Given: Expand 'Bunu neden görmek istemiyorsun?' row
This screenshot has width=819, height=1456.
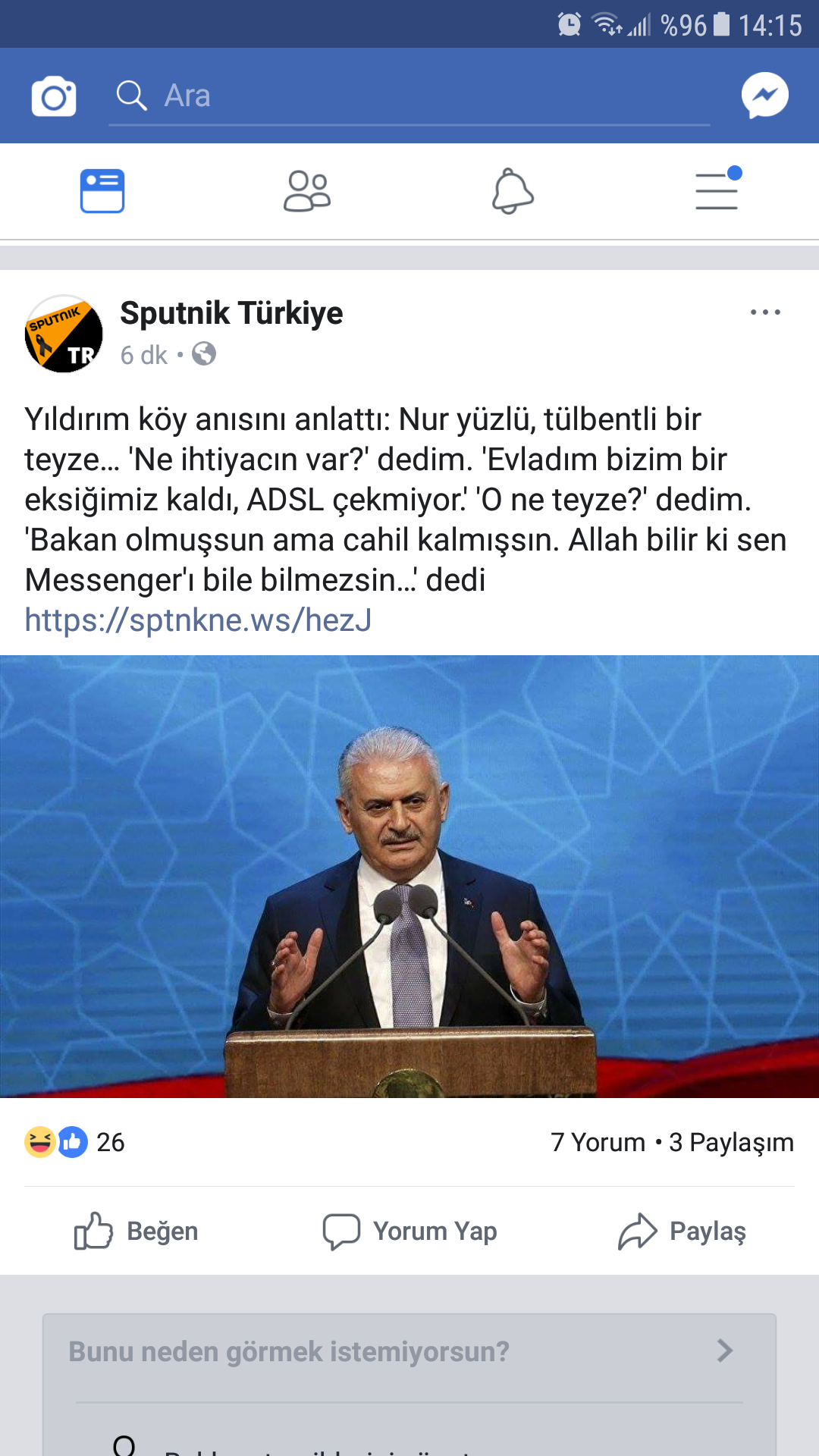Looking at the screenshot, I should pos(409,1351).
